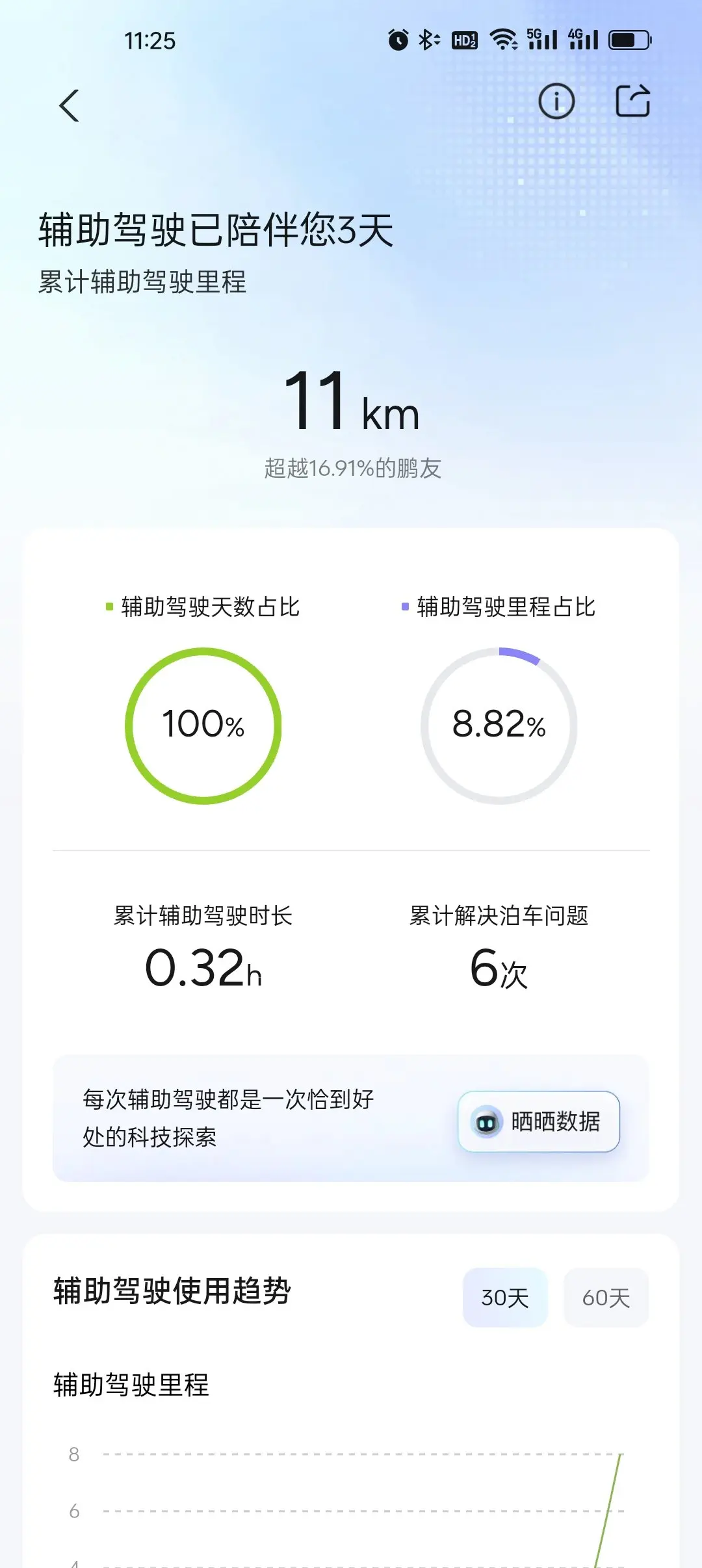Go back using the top-left arrow
Image resolution: width=702 pixels, height=1568 pixels.
click(x=69, y=105)
